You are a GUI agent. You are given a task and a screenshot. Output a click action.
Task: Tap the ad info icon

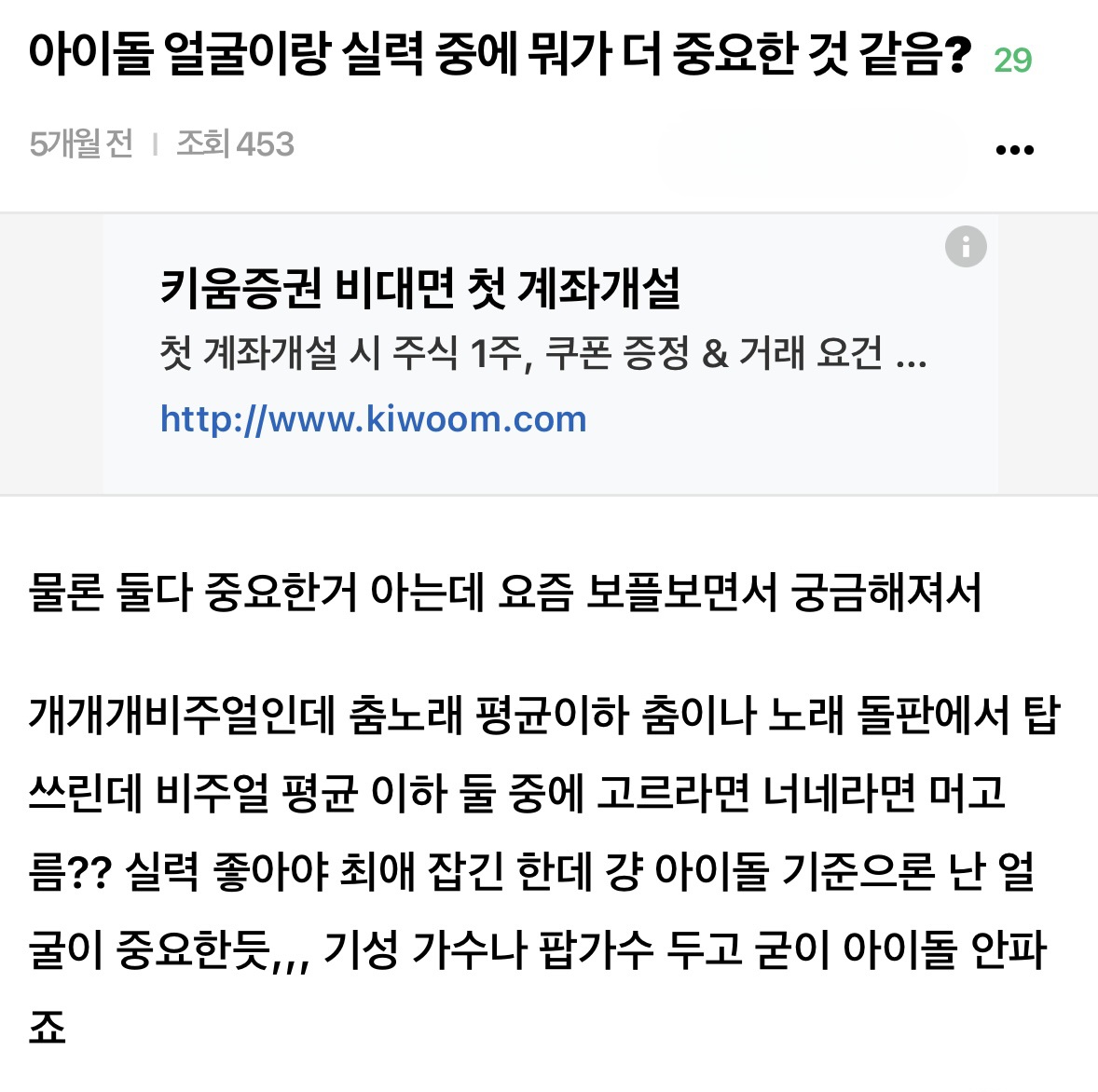click(966, 247)
